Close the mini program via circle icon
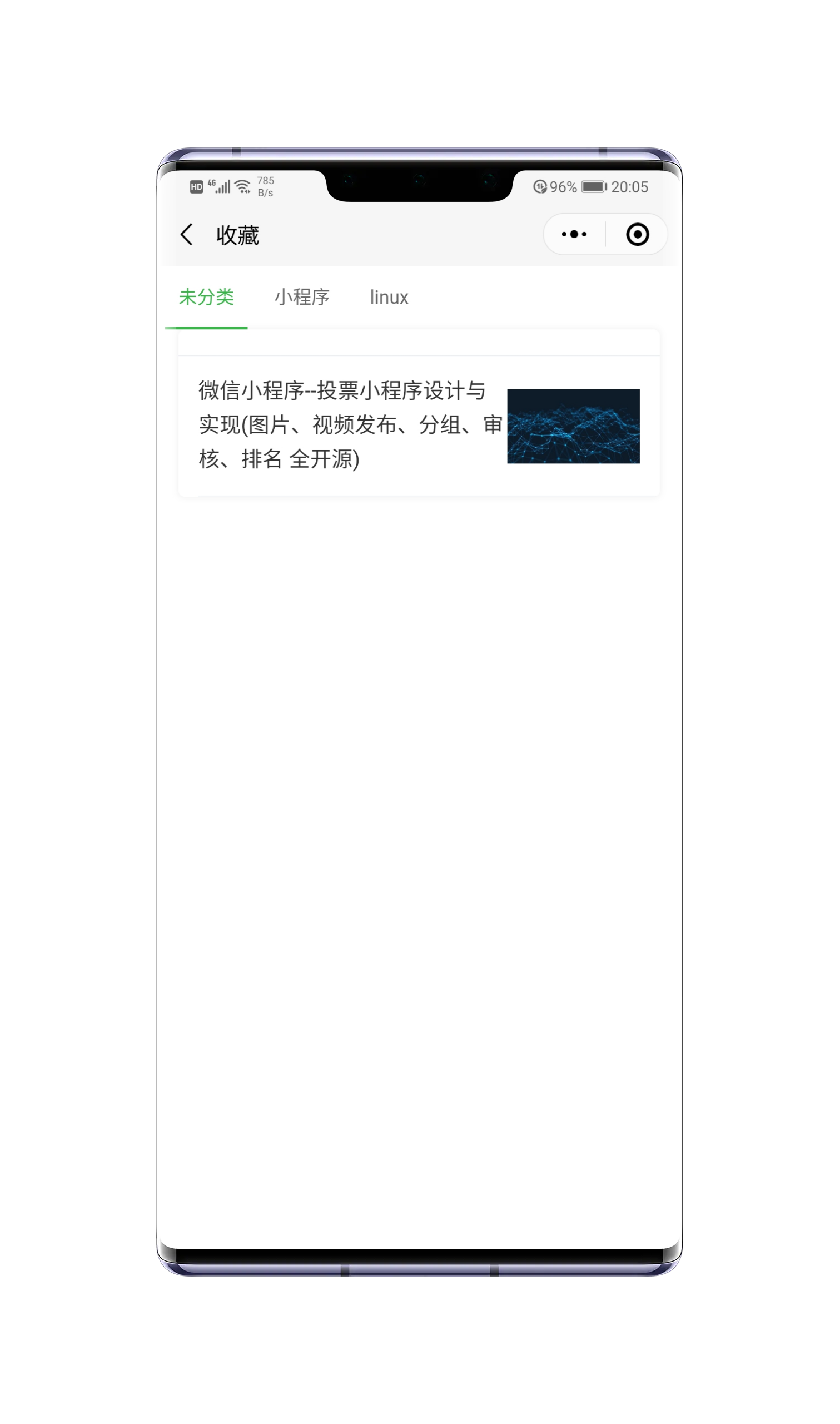This screenshot has height=1424, width=840. click(x=637, y=234)
